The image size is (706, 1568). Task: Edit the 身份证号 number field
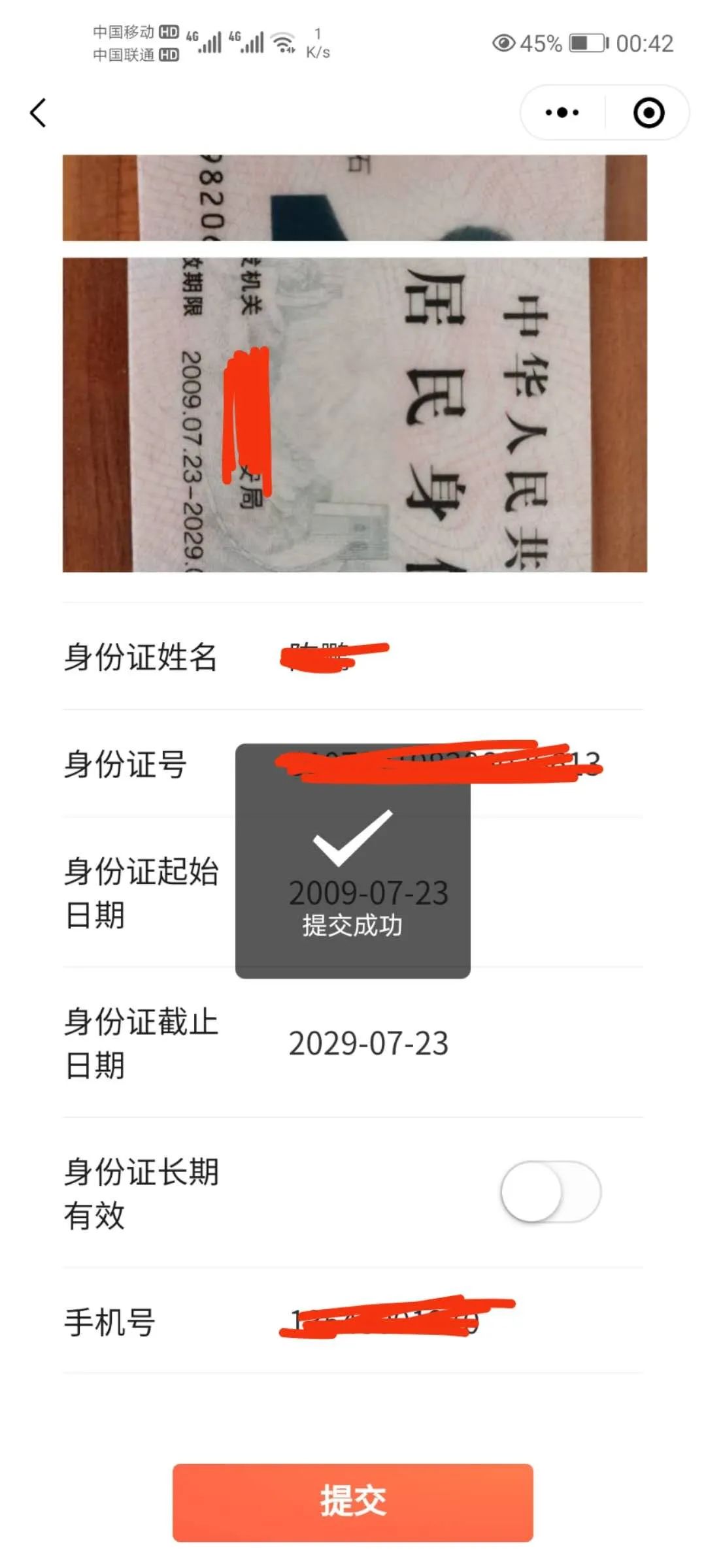pos(523,763)
